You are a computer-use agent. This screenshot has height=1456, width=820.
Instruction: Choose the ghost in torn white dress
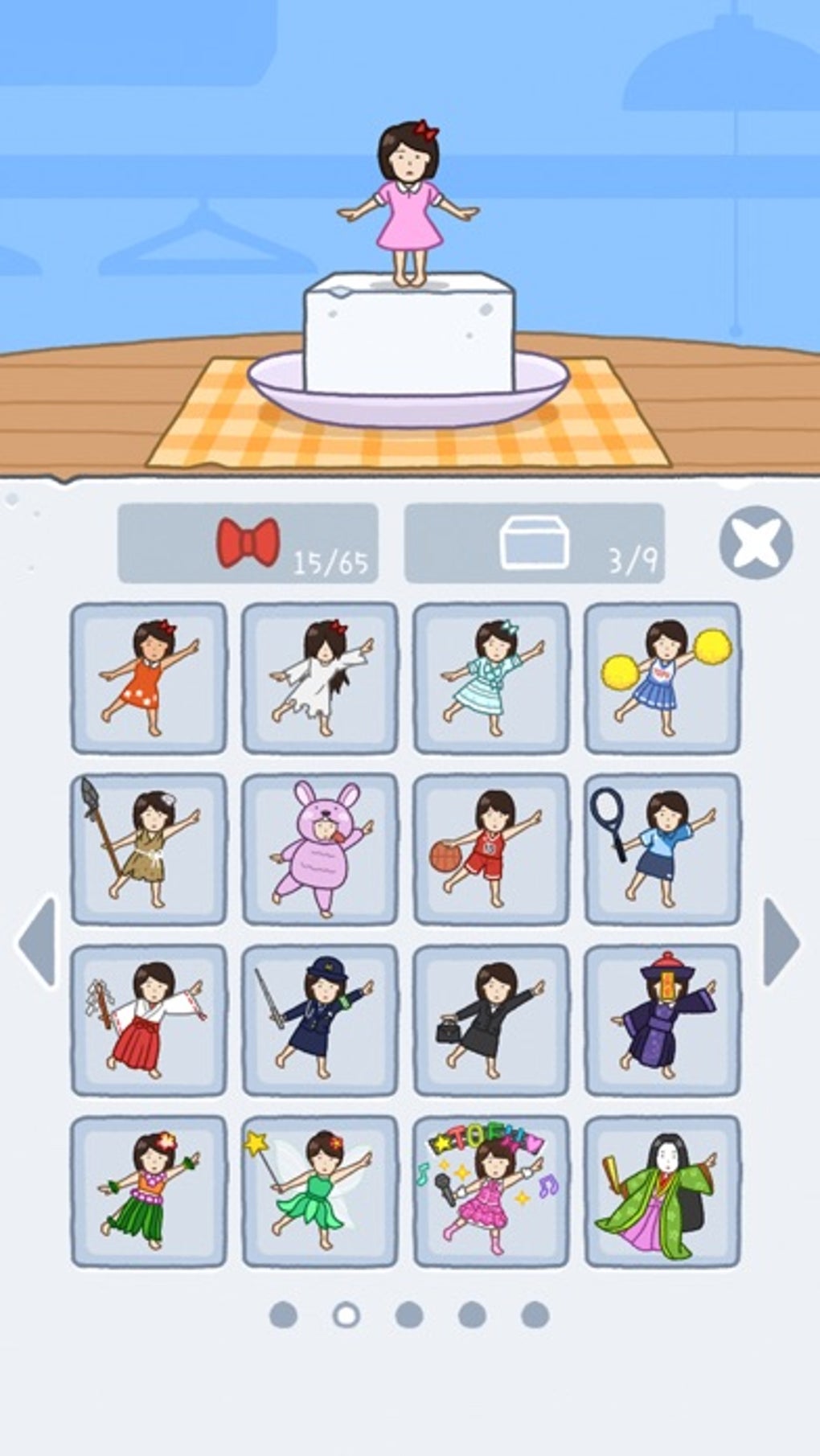click(x=320, y=678)
